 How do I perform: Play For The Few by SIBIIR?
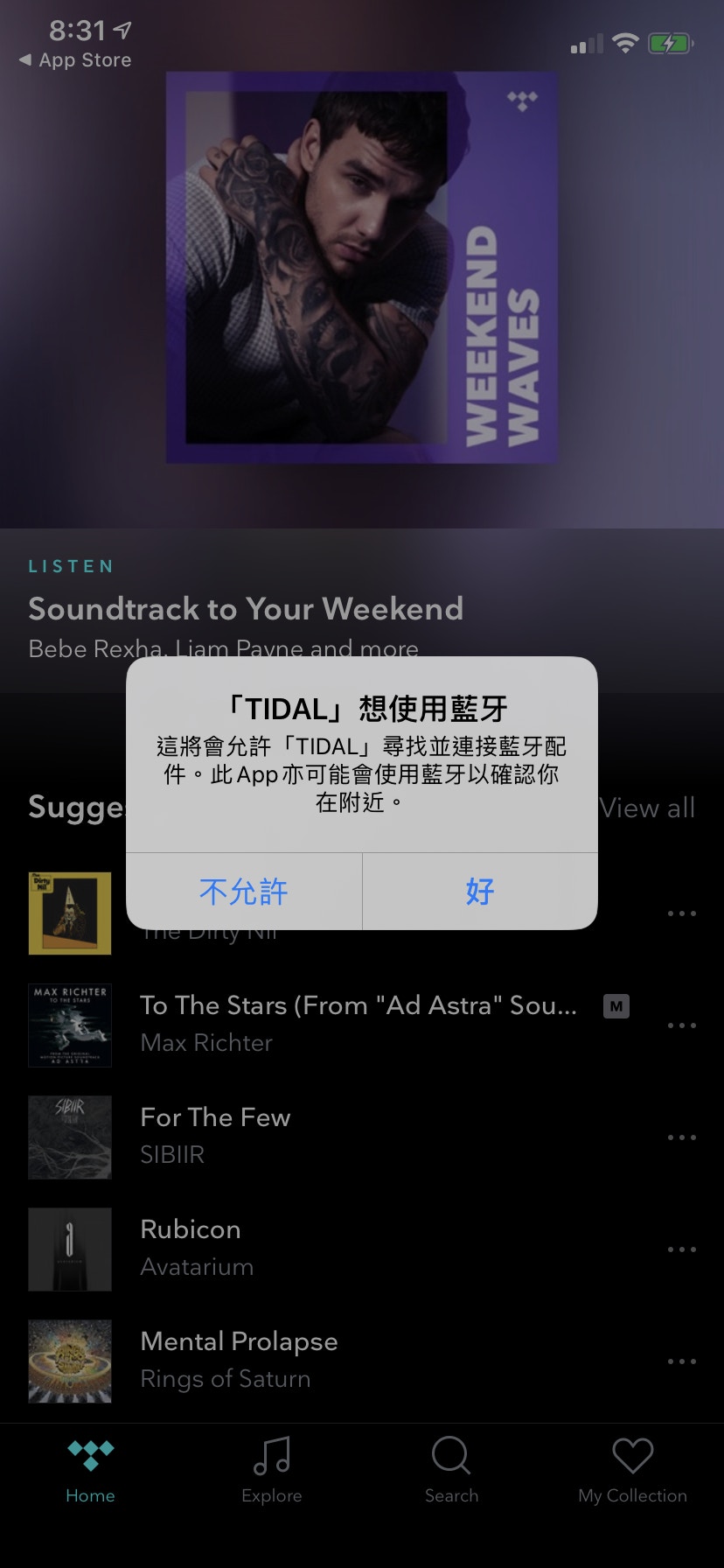[215, 1136]
